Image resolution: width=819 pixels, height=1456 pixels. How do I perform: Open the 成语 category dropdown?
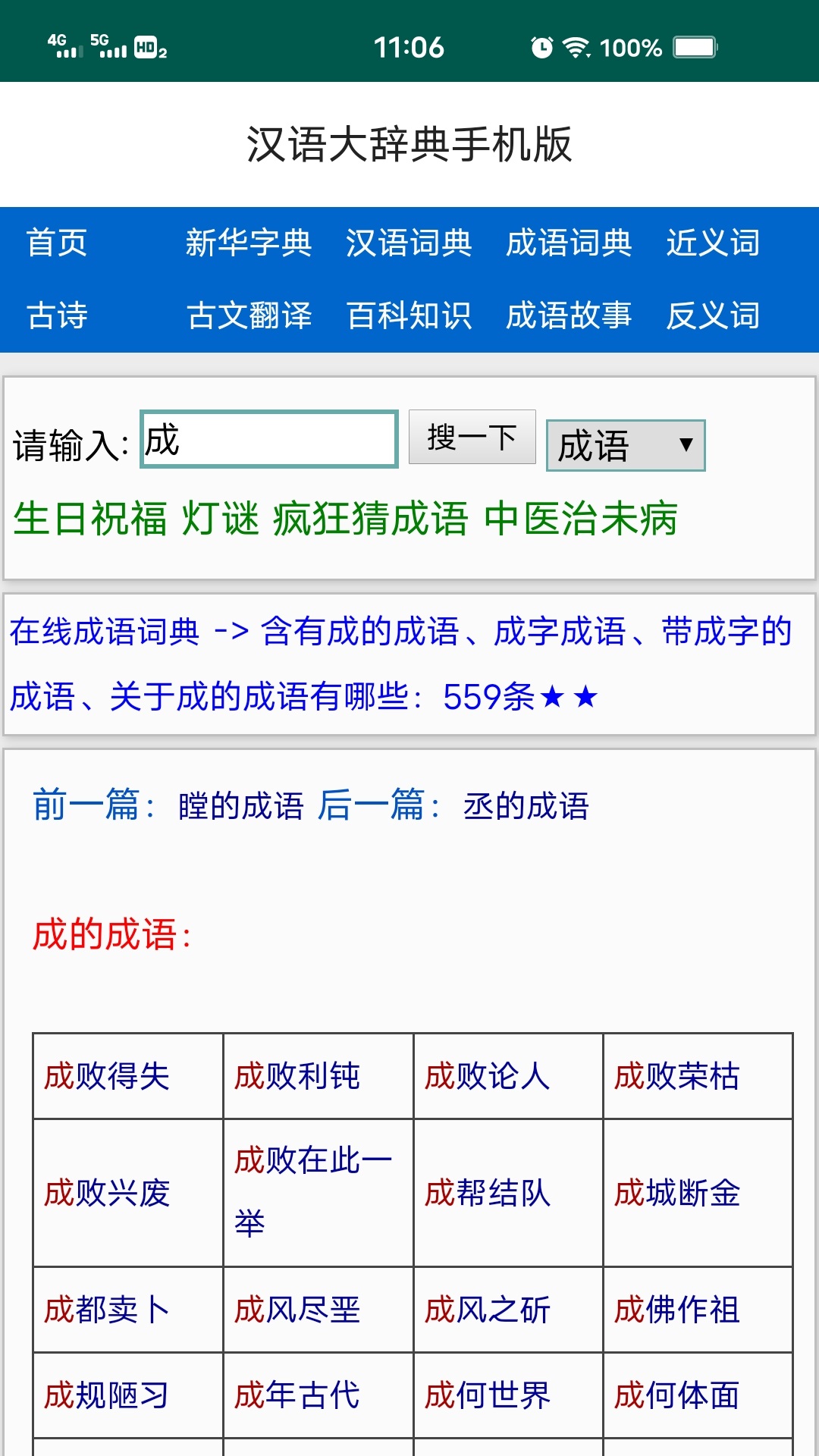click(x=627, y=446)
